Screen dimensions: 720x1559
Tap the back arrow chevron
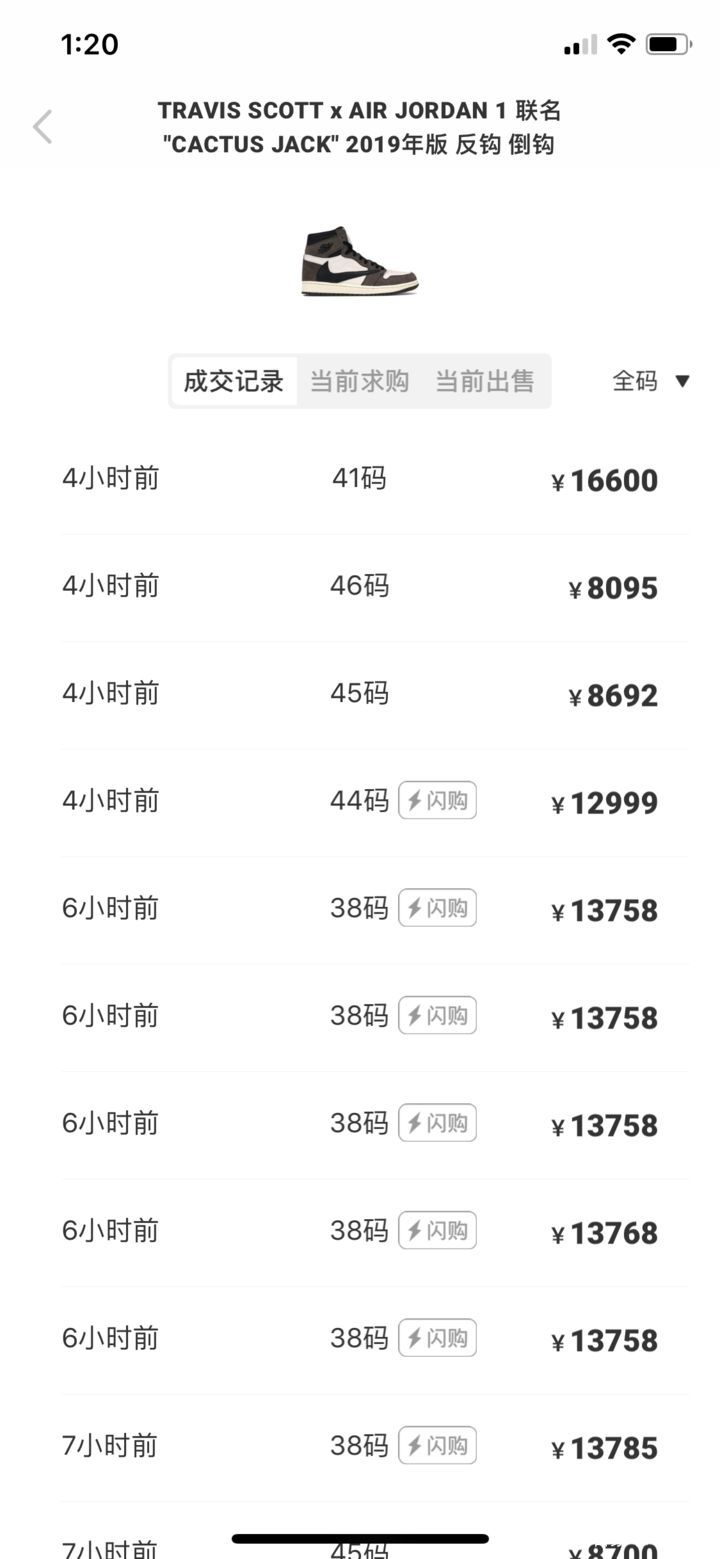(x=42, y=126)
